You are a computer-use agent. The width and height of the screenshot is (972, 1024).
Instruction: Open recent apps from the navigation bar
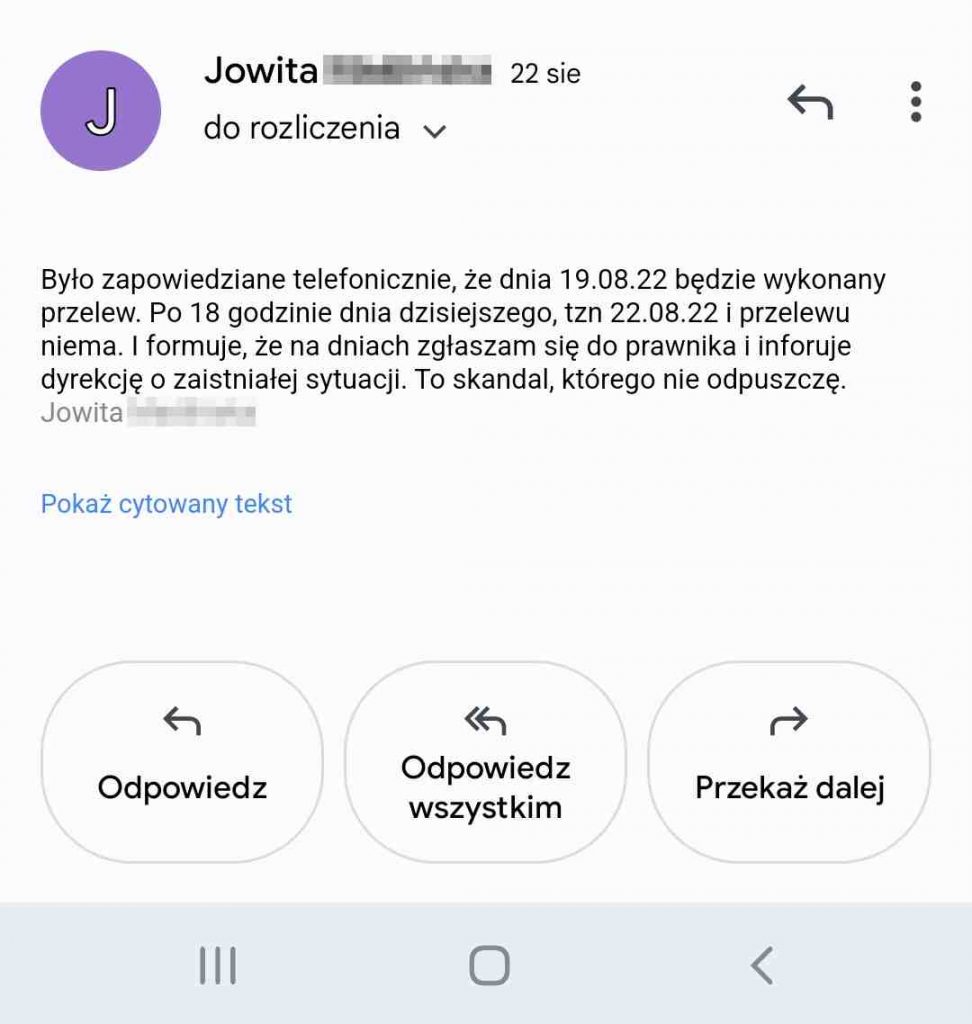[x=217, y=966]
